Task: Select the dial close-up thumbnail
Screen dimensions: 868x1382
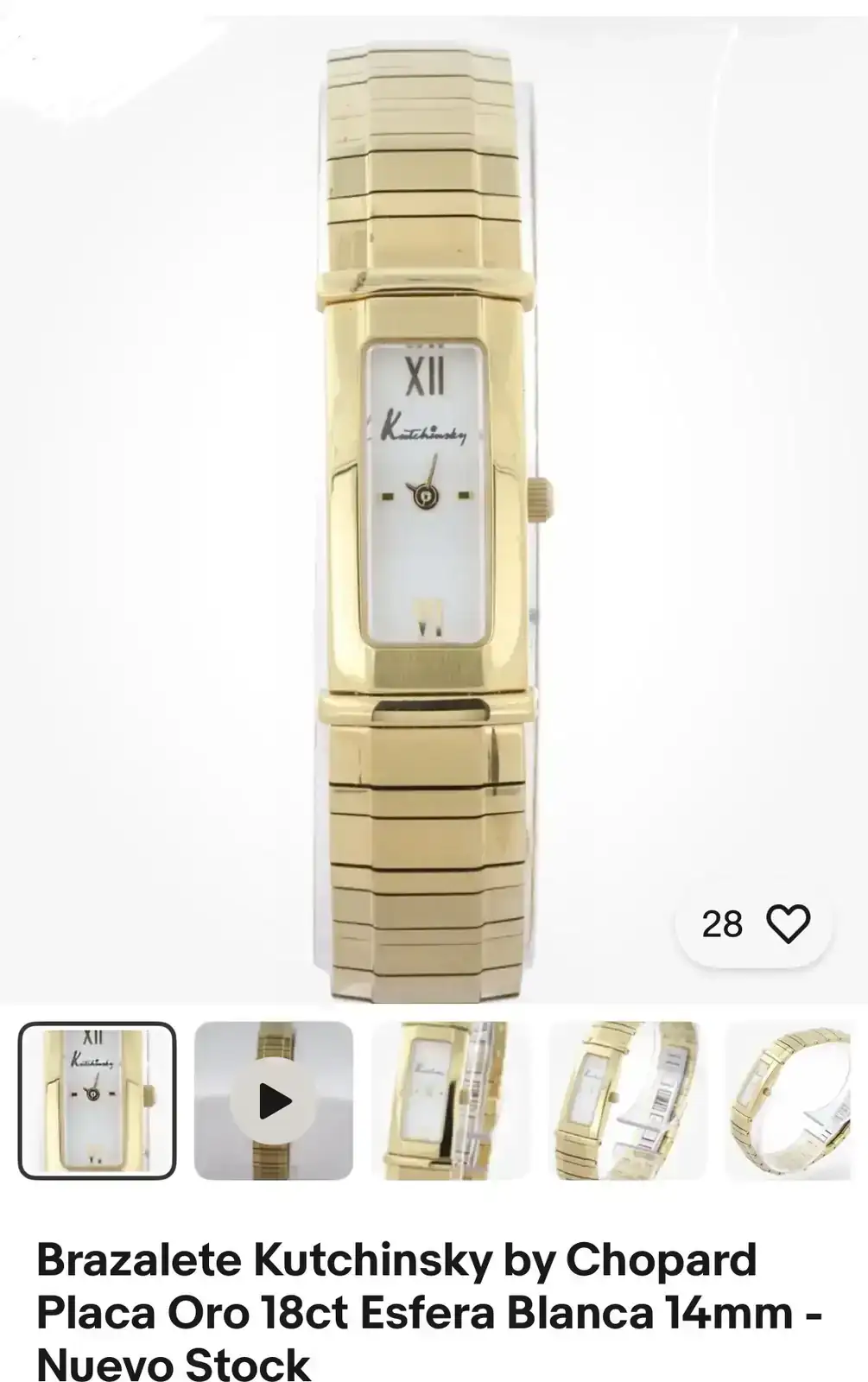Action: point(97,1101)
